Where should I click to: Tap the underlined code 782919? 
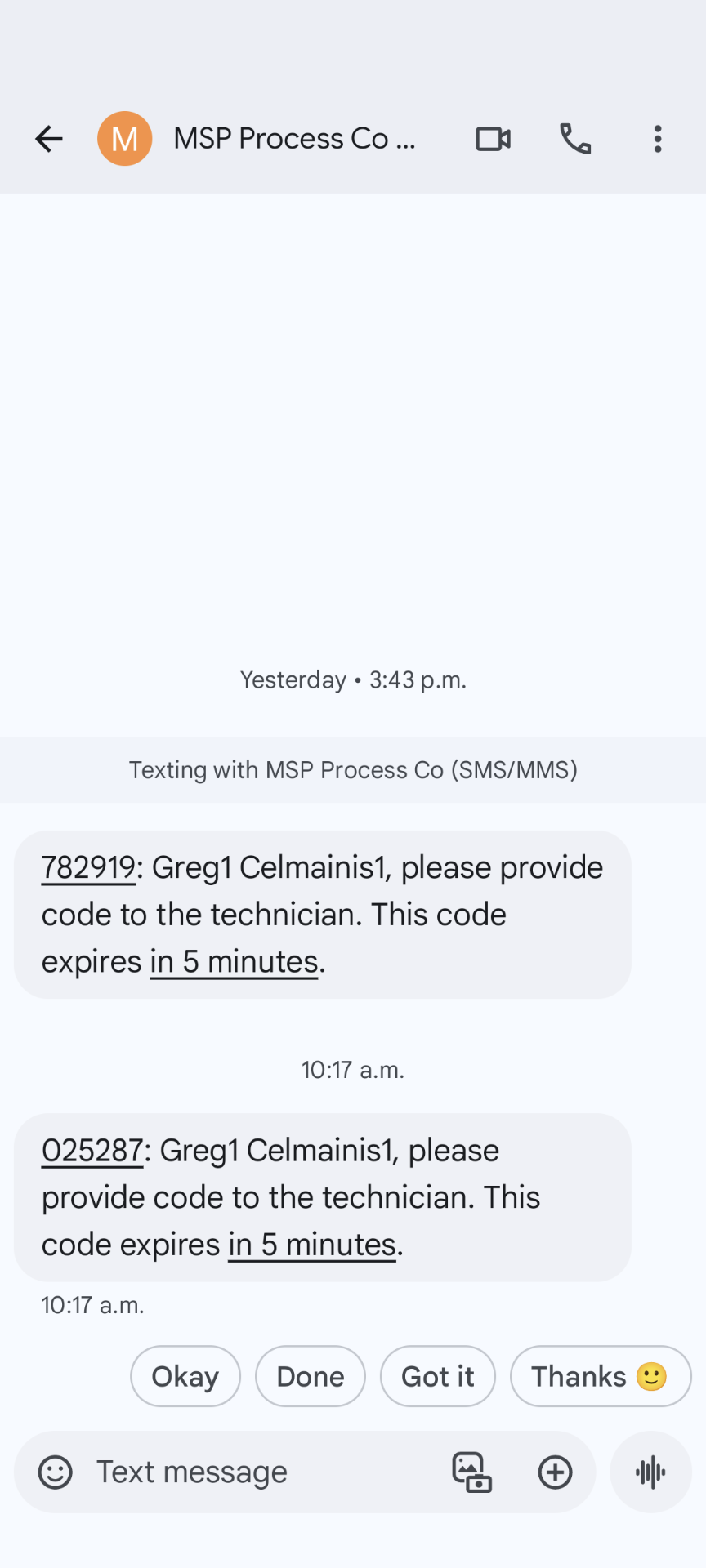[x=88, y=867]
